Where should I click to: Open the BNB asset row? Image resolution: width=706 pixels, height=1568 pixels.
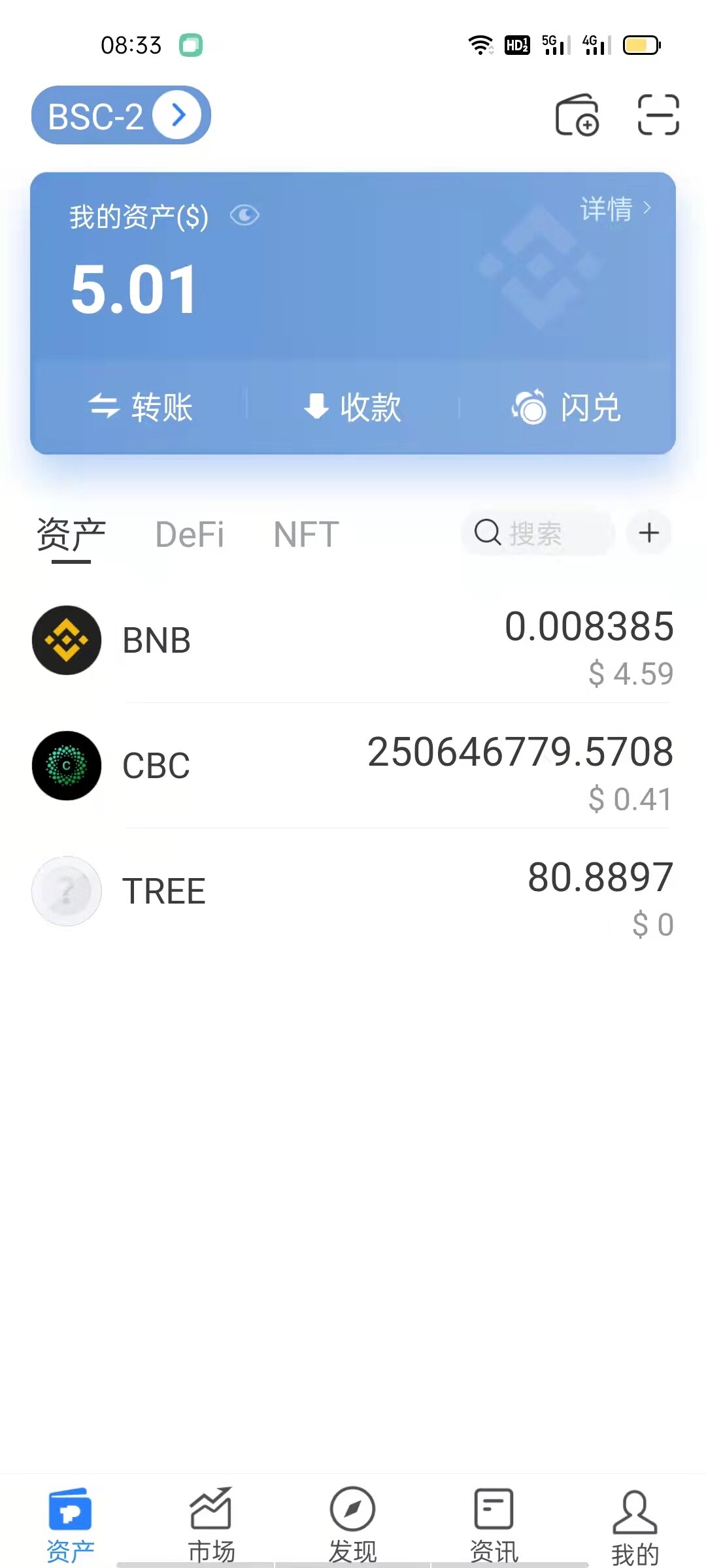coord(353,640)
